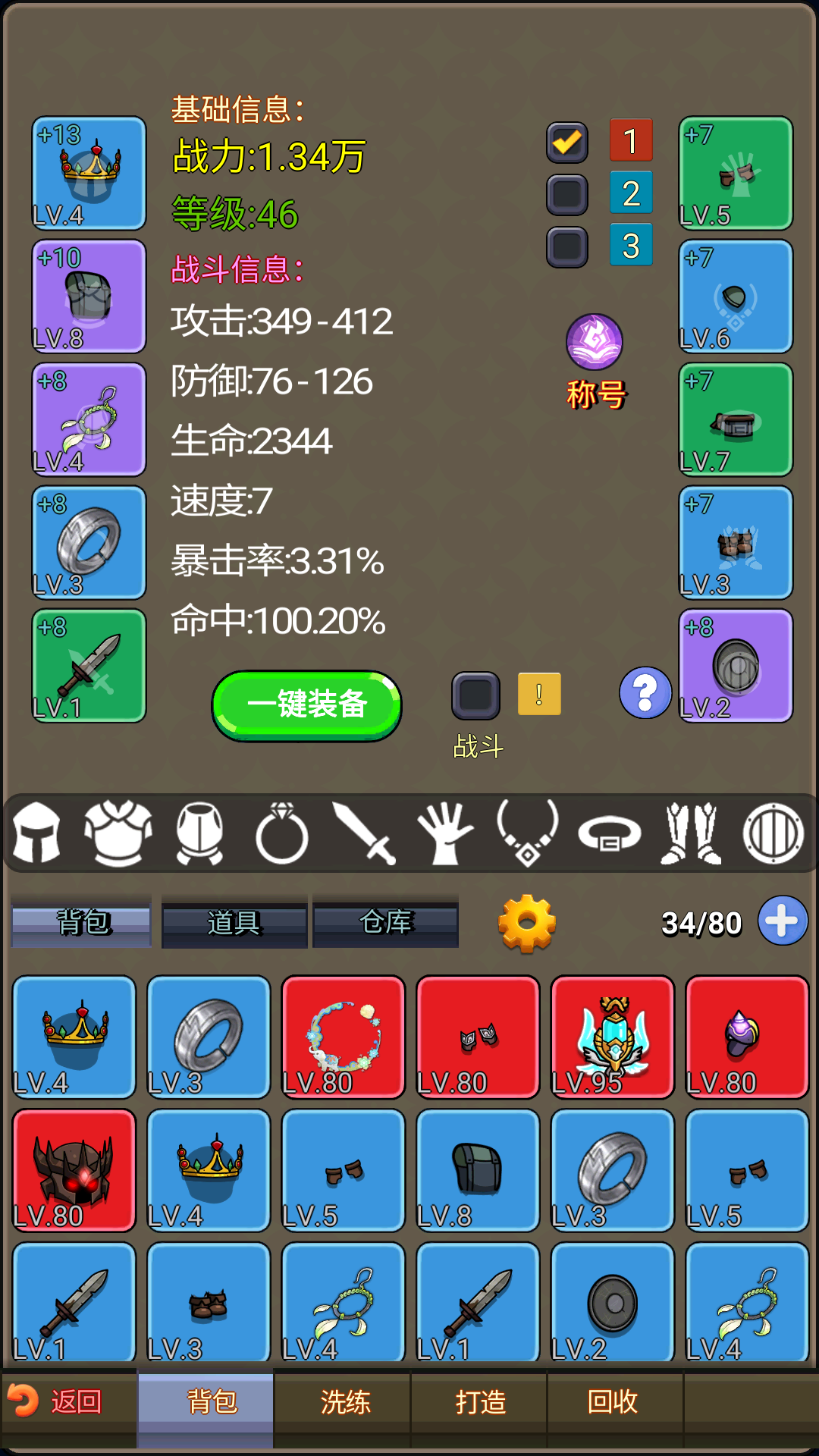The height and width of the screenshot is (1456, 819).
Task: Expand bag capacity via the blue plus button
Action: [x=782, y=921]
